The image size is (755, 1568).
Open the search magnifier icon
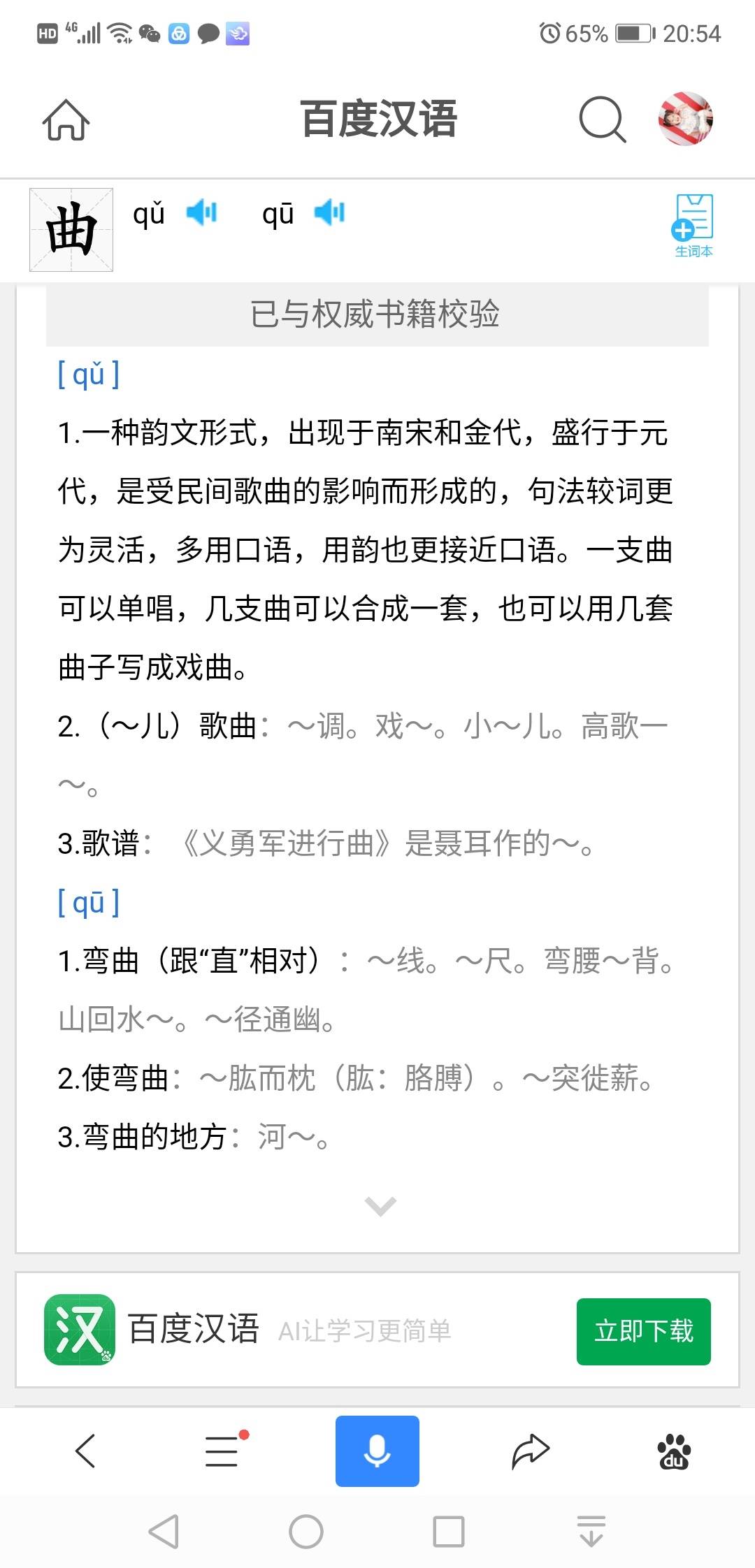[603, 119]
